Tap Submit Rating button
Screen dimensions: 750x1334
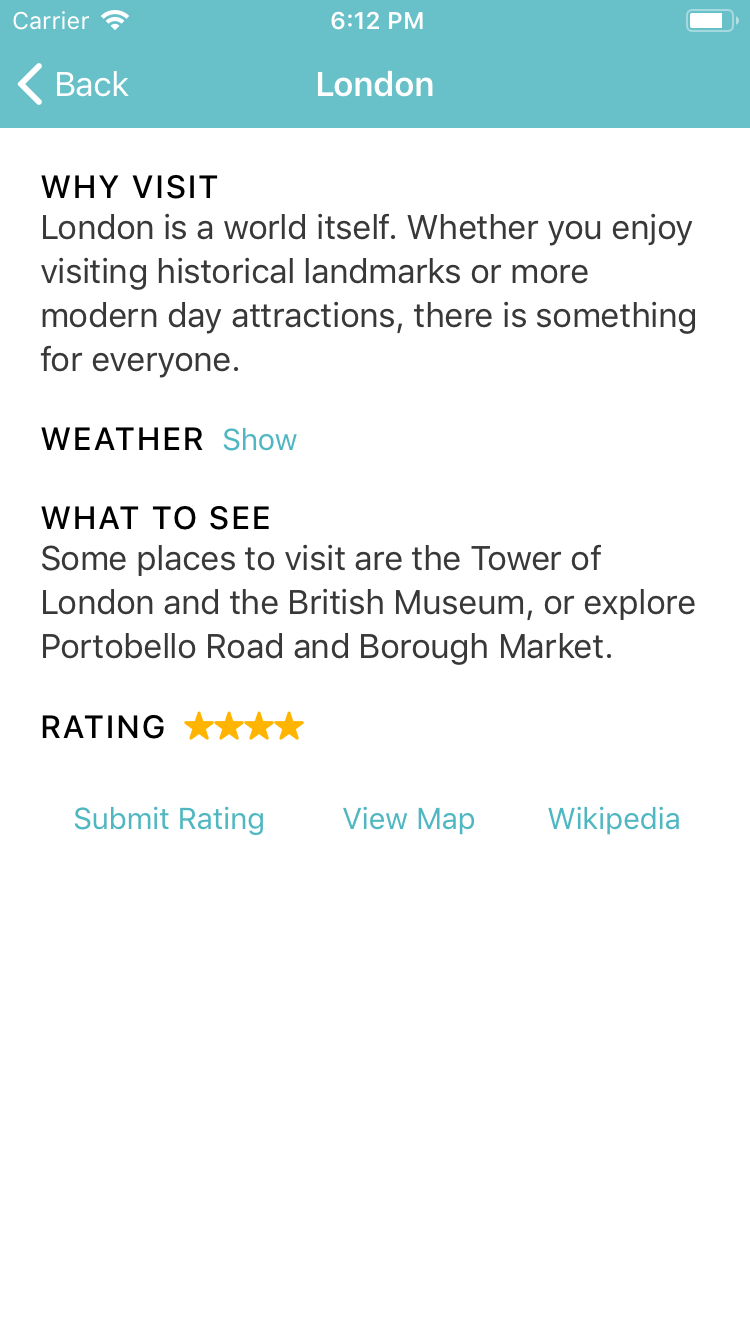click(x=169, y=819)
